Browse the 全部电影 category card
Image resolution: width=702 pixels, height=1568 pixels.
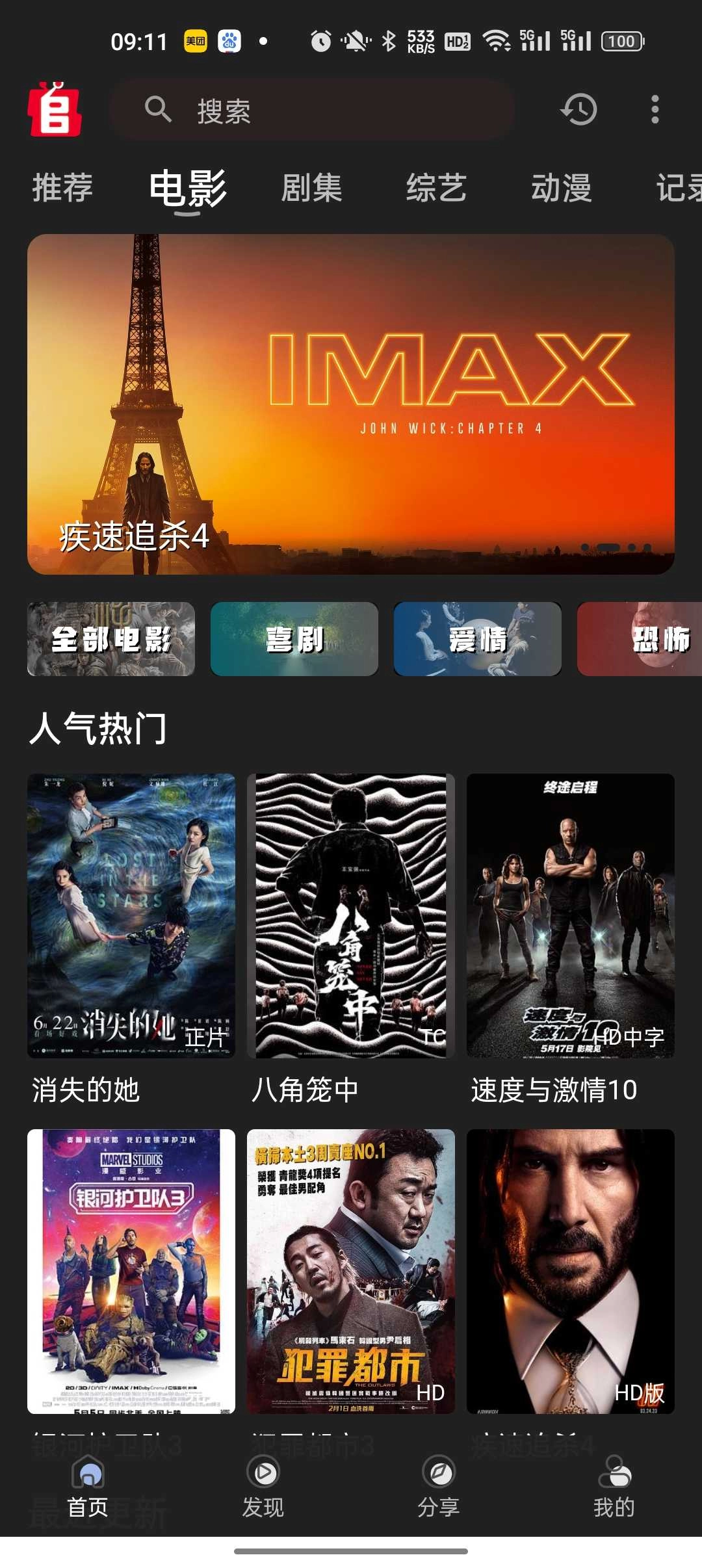110,639
